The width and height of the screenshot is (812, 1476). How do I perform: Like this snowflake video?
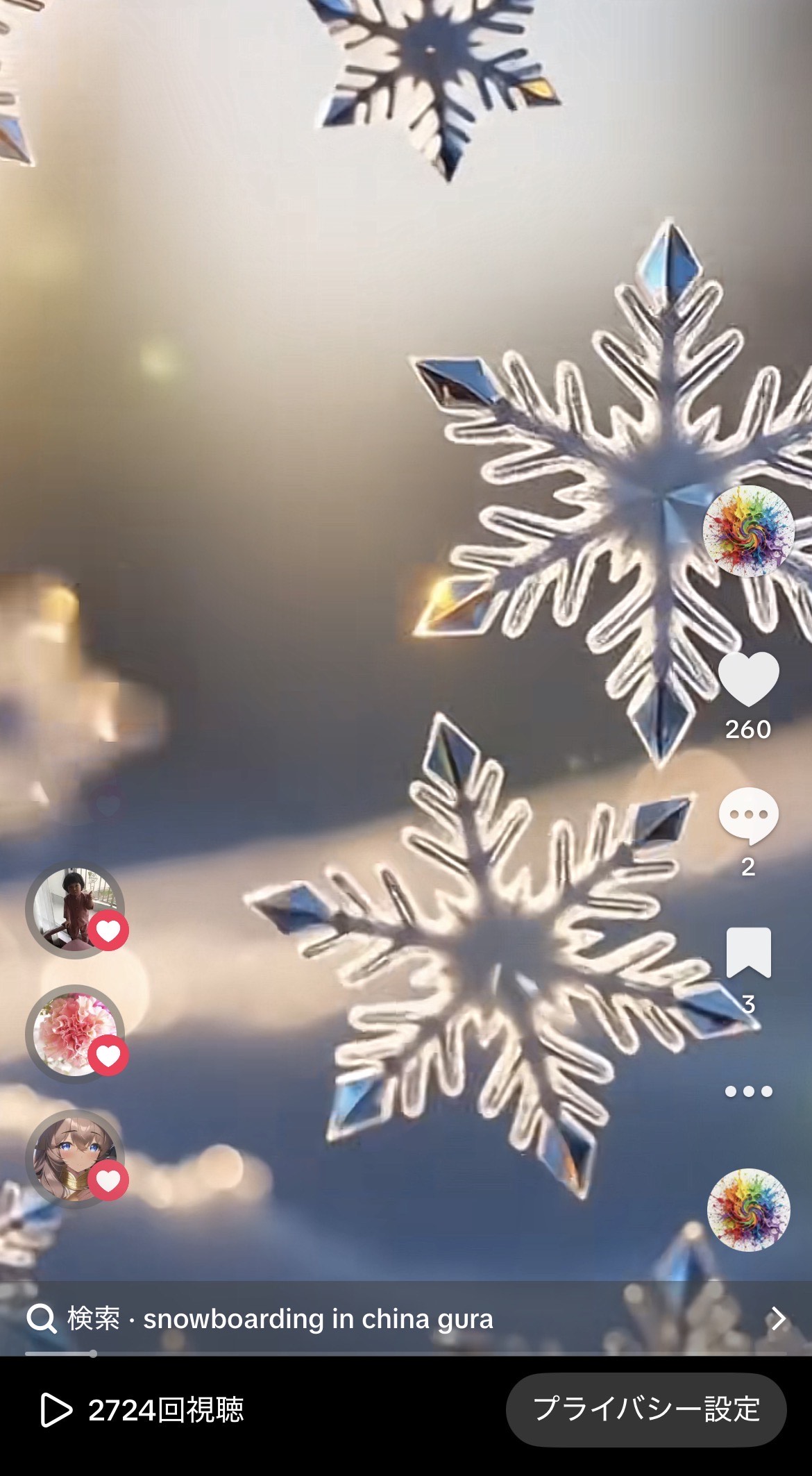pyautogui.click(x=748, y=679)
